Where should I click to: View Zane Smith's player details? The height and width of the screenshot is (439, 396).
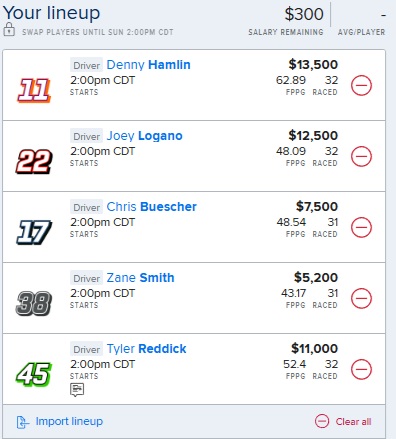click(140, 278)
